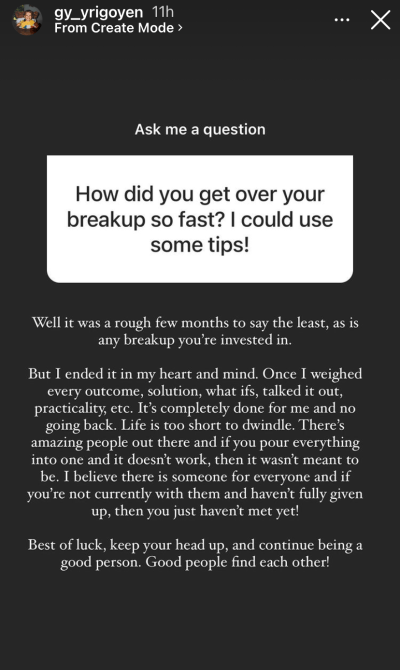Open the story poster's profile picture
Viewport: 400px width, 670px height.
[x=27, y=20]
